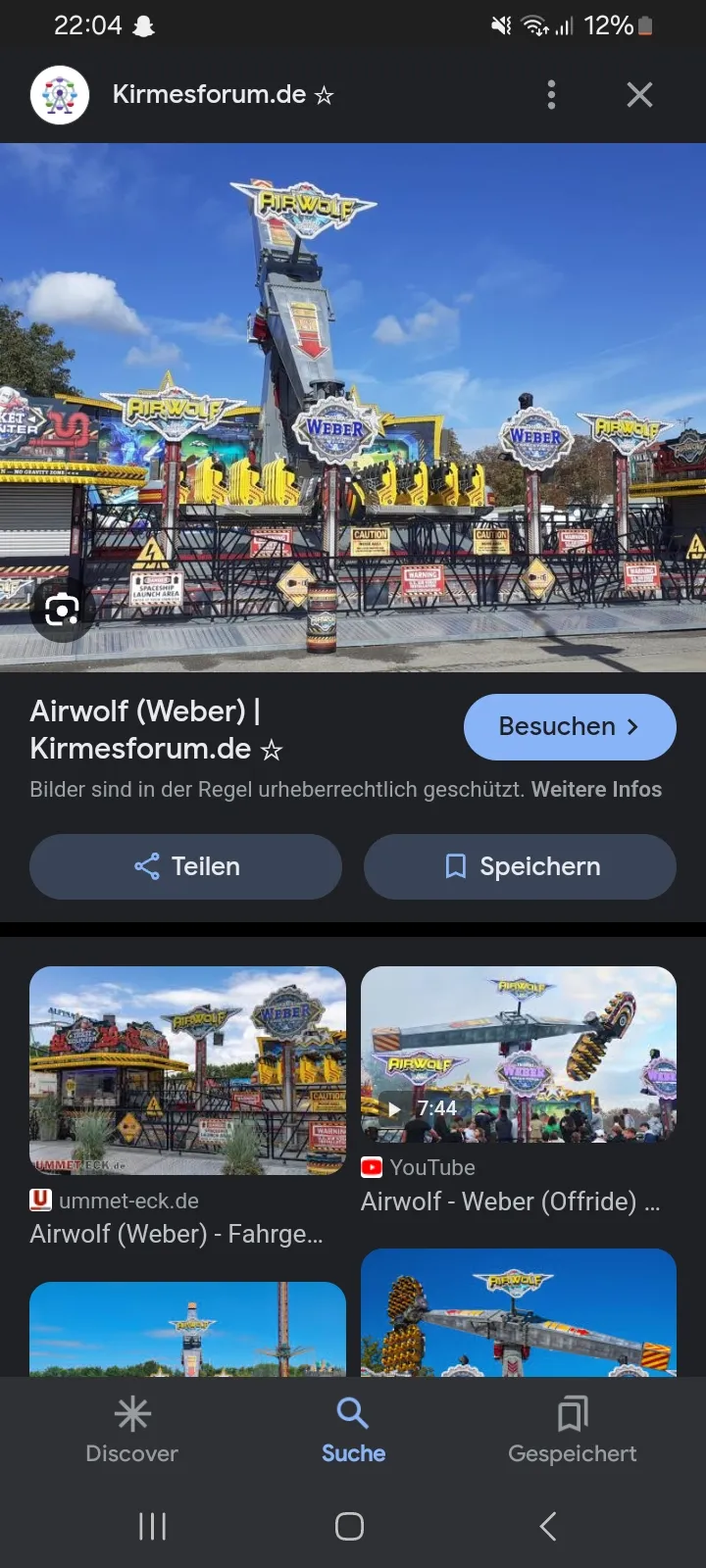Go back using the system back button
The width and height of the screenshot is (706, 1568).
[x=548, y=1526]
